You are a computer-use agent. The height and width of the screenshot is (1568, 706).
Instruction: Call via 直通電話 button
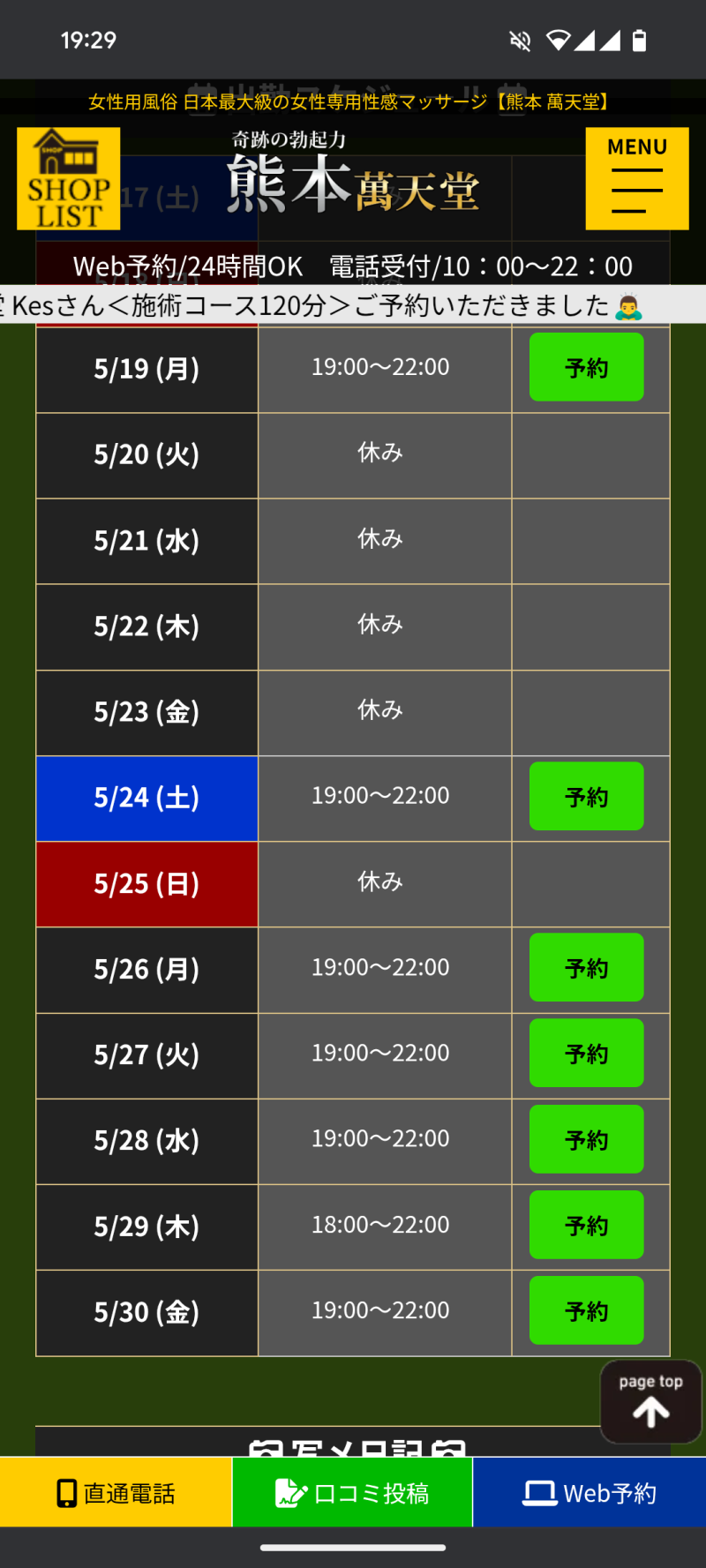(x=116, y=1493)
